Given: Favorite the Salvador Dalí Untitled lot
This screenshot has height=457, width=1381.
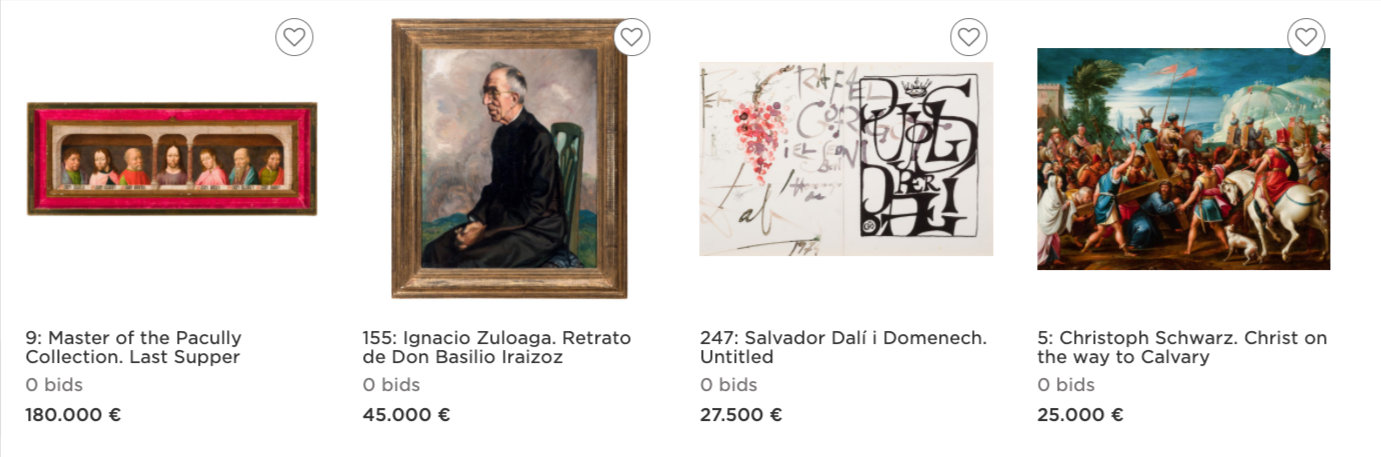Looking at the screenshot, I should [968, 38].
